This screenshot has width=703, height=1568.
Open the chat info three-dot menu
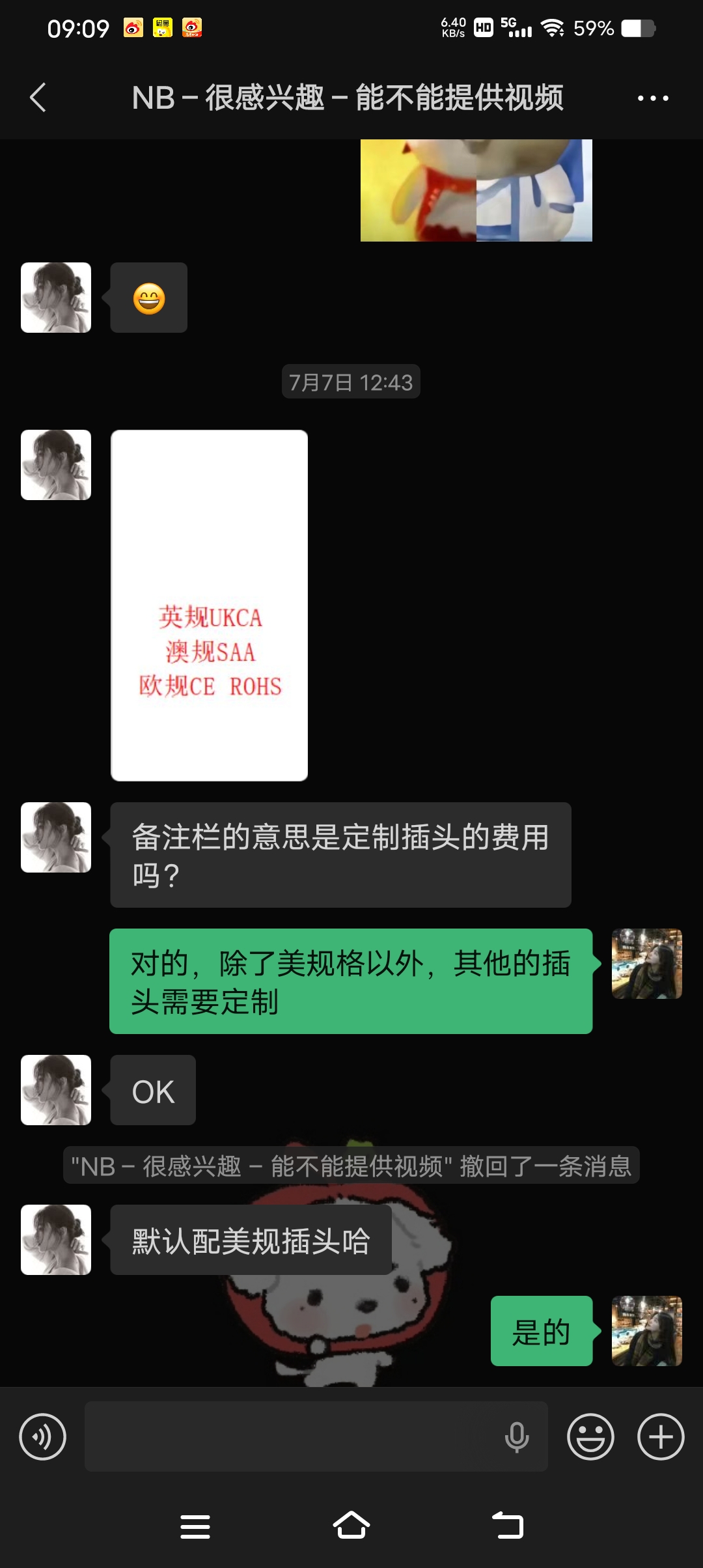click(653, 98)
